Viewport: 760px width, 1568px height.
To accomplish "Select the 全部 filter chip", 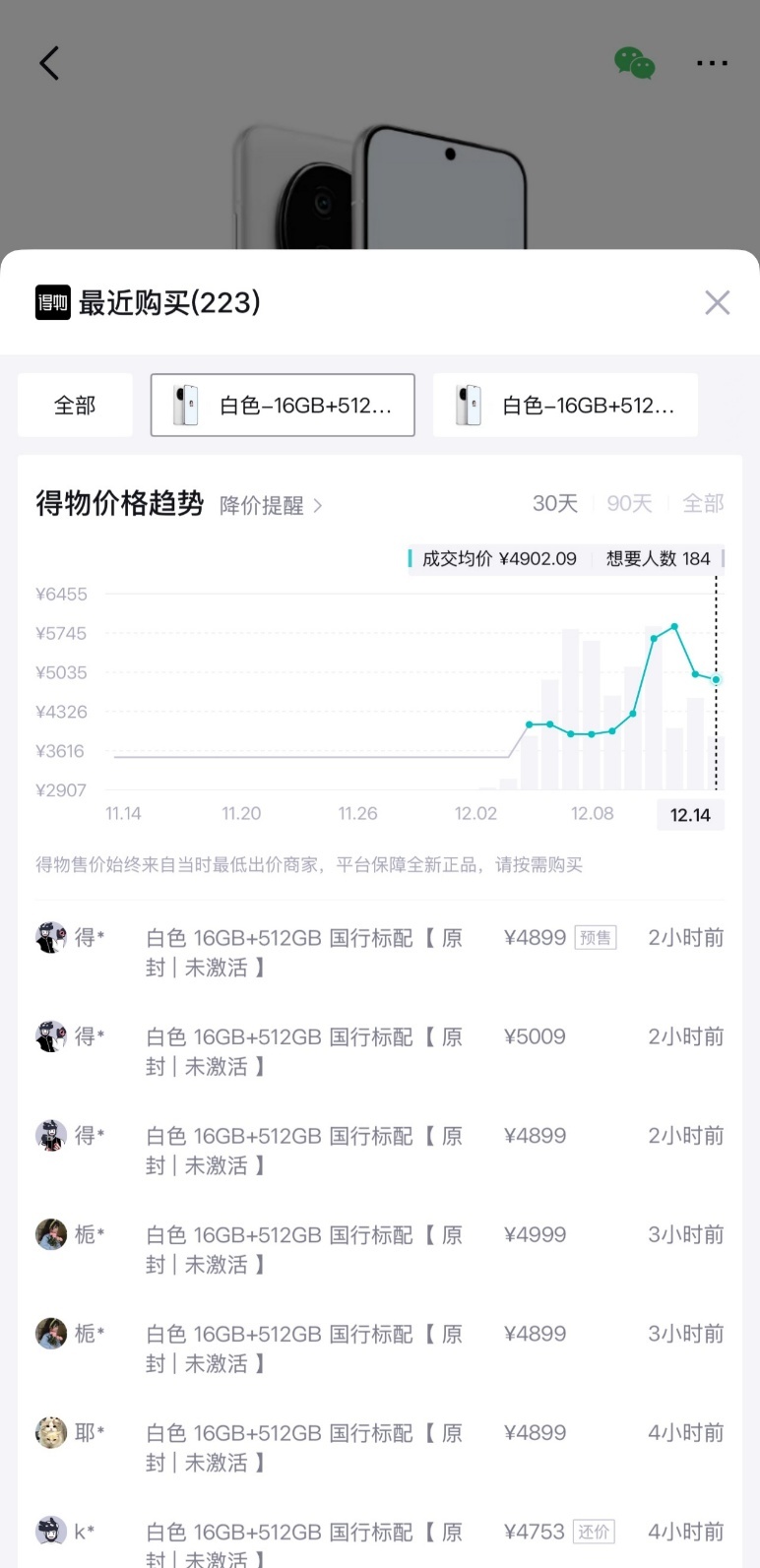I will [75, 405].
